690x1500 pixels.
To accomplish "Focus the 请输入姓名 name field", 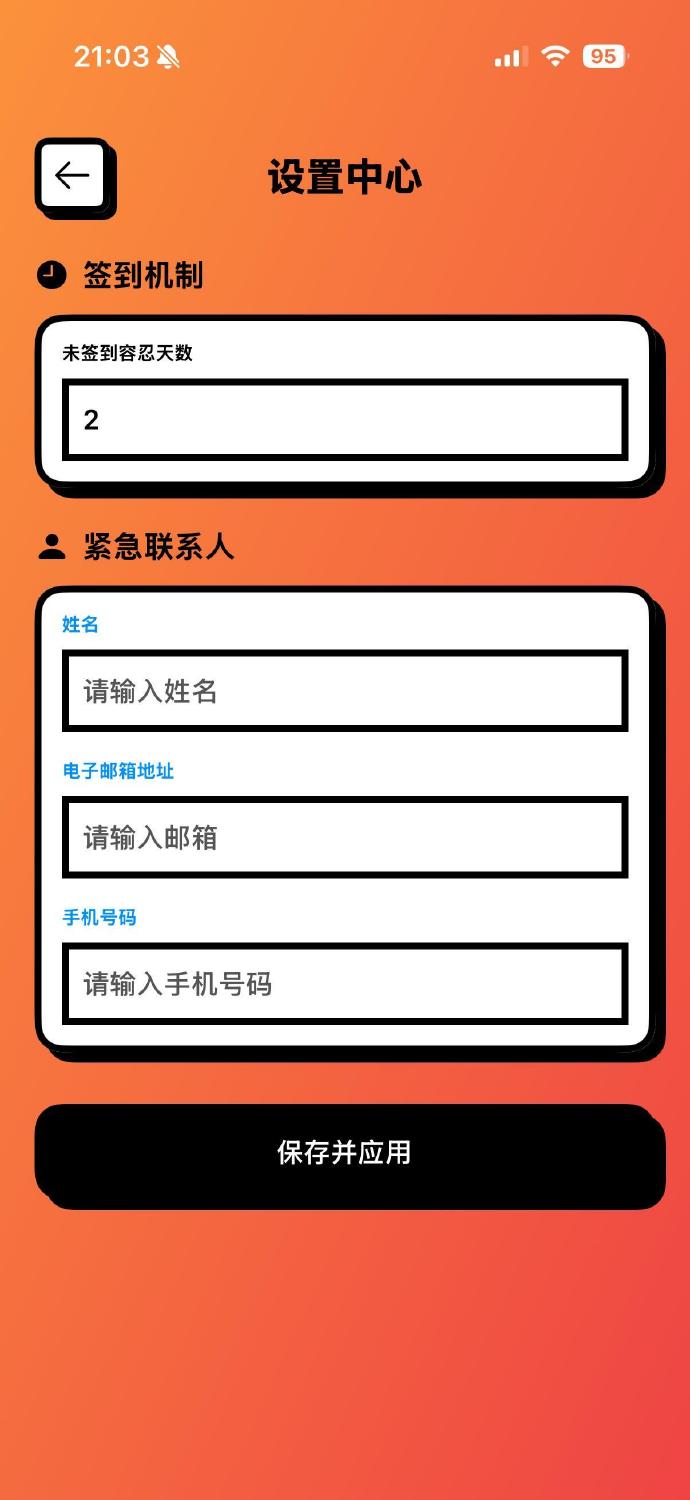I will [344, 691].
